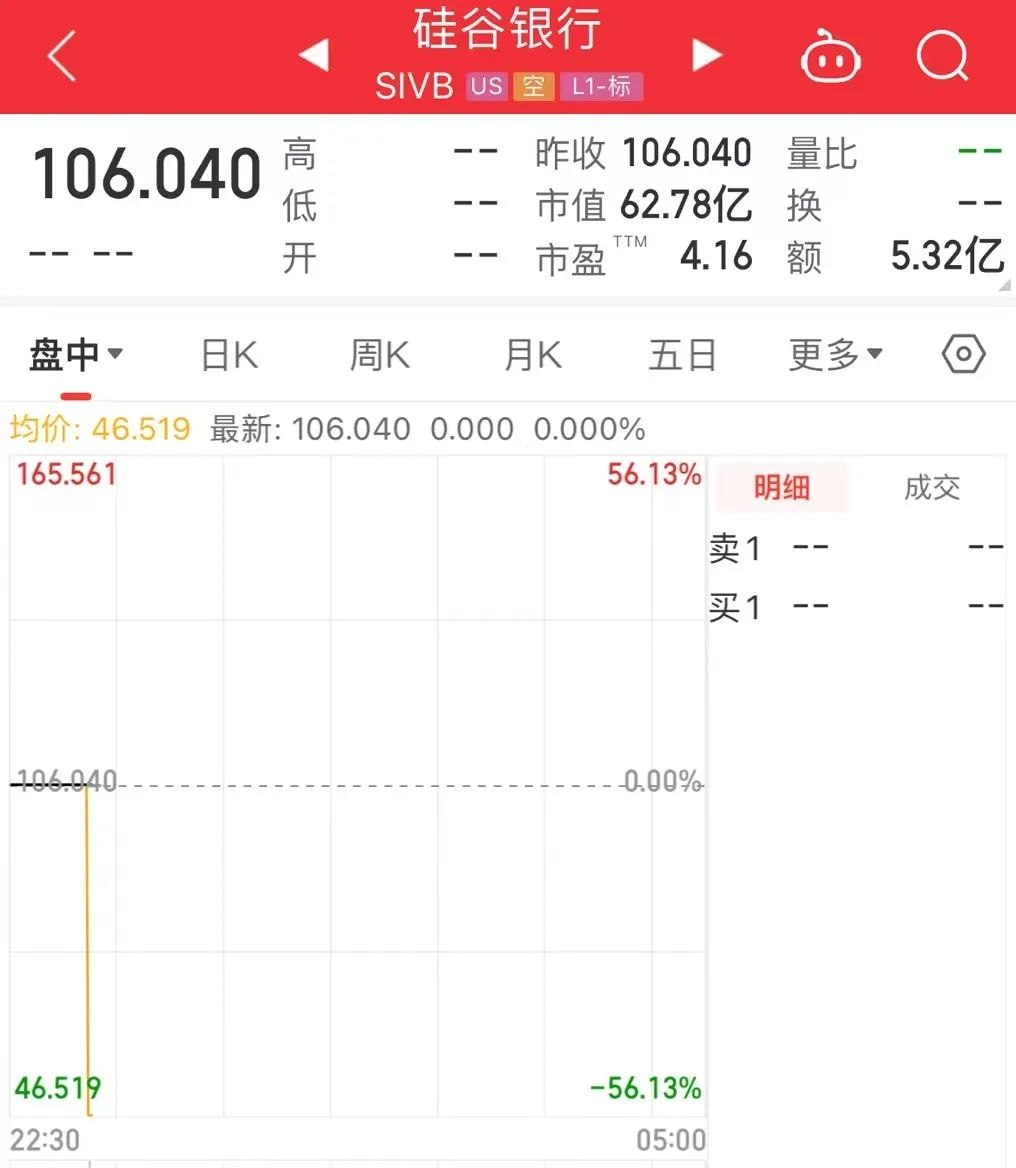This screenshot has height=1168, width=1016.
Task: Click the L1-标 quote level badge
Action: click(601, 87)
